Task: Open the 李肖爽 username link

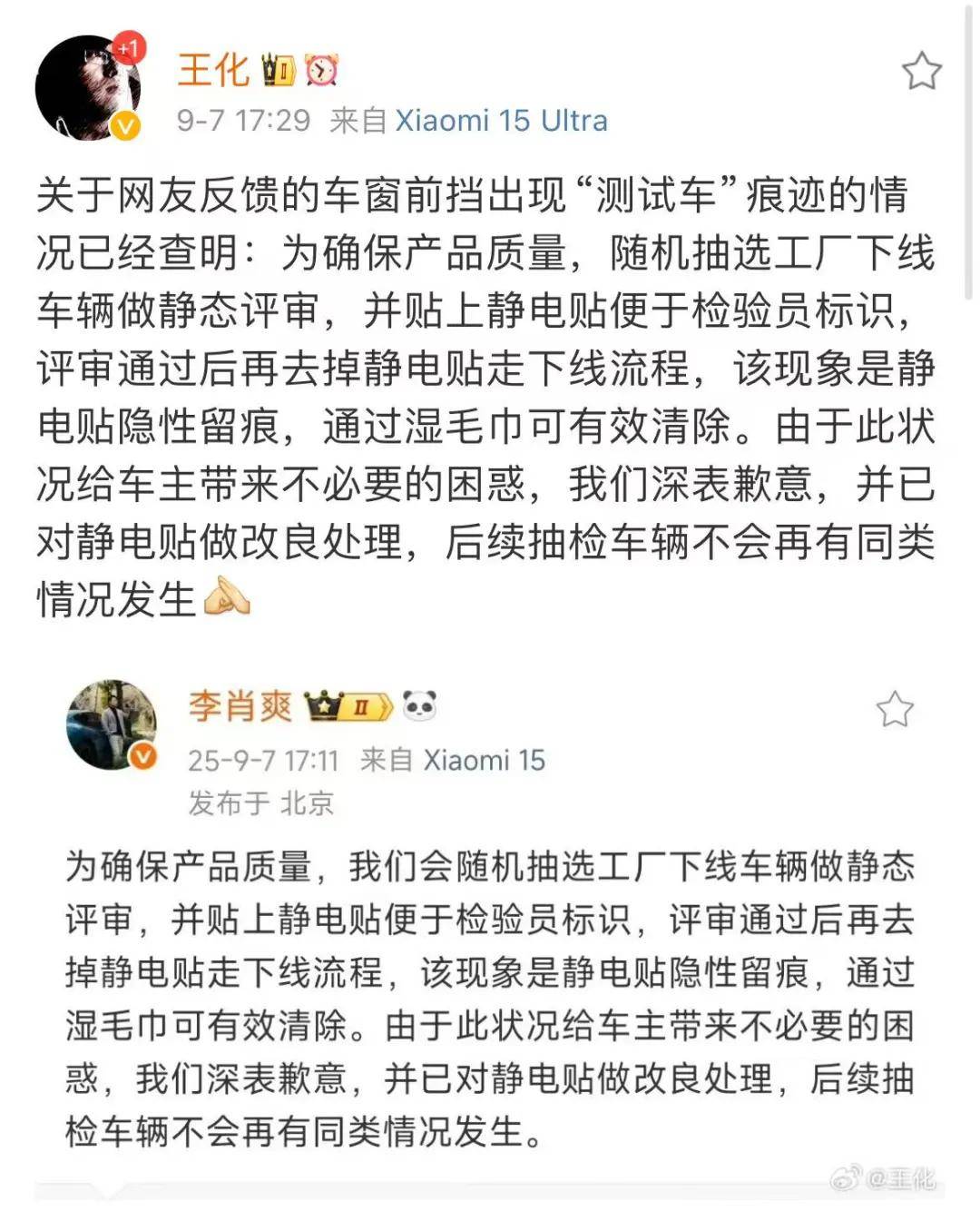Action: pyautogui.click(x=240, y=706)
